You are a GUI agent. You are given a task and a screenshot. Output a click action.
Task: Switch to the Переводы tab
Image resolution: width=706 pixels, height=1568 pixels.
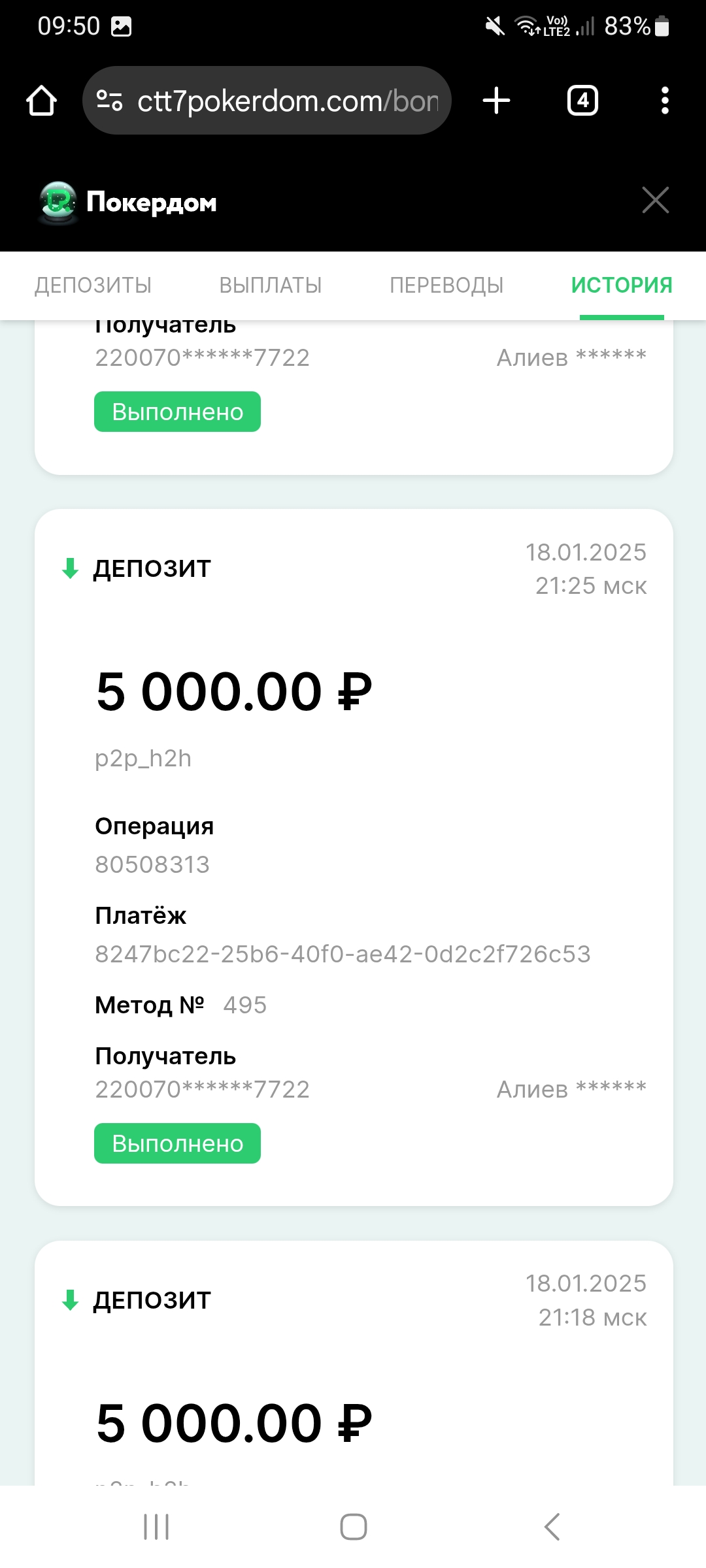446,286
